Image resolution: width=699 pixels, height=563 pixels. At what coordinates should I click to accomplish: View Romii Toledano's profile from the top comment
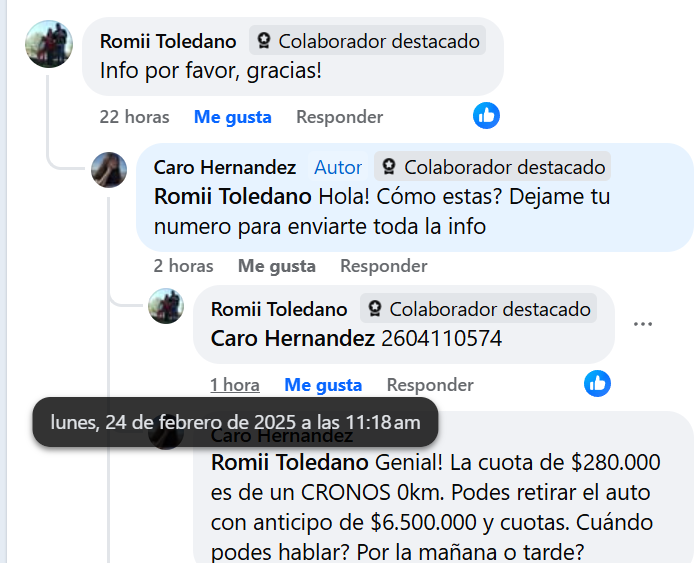coord(168,42)
